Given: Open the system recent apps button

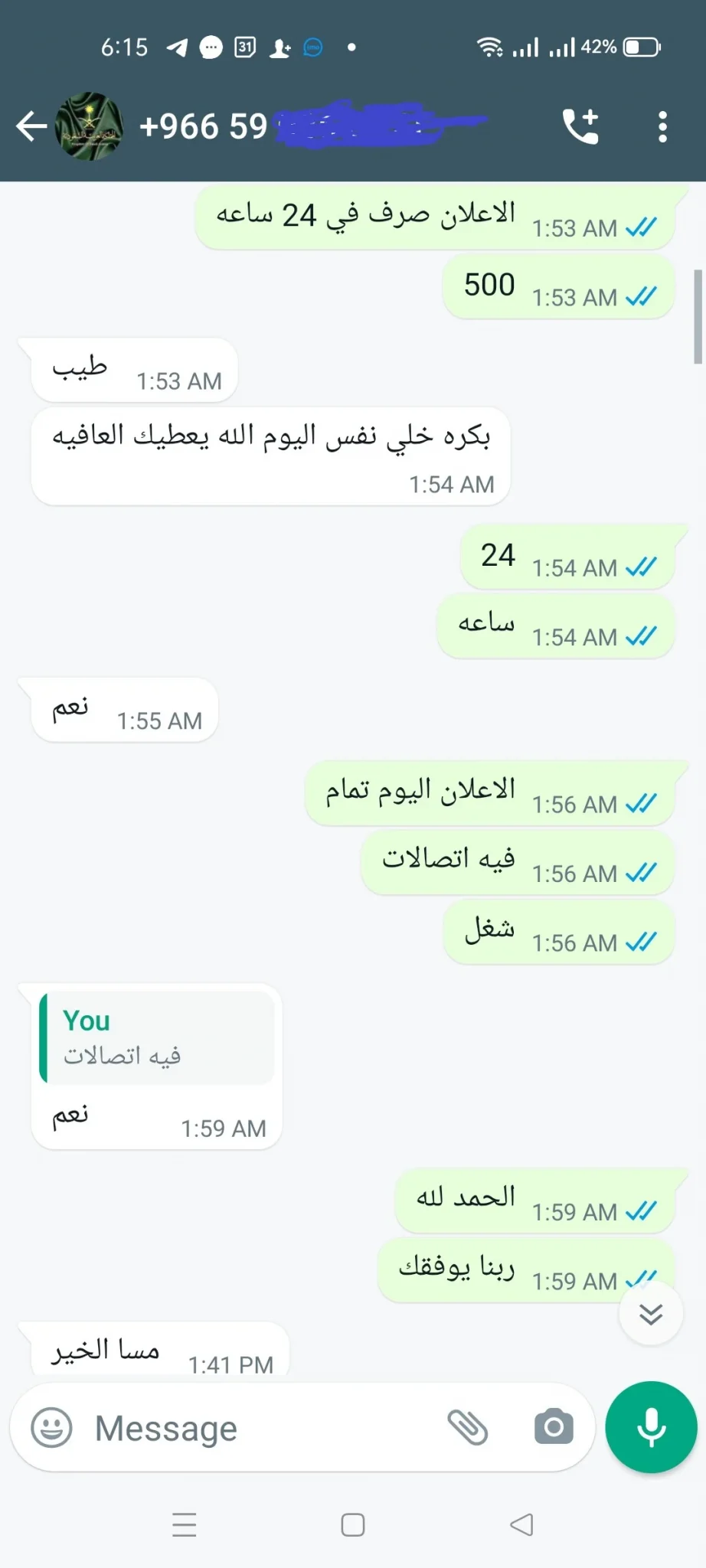Looking at the screenshot, I should point(185,1525).
